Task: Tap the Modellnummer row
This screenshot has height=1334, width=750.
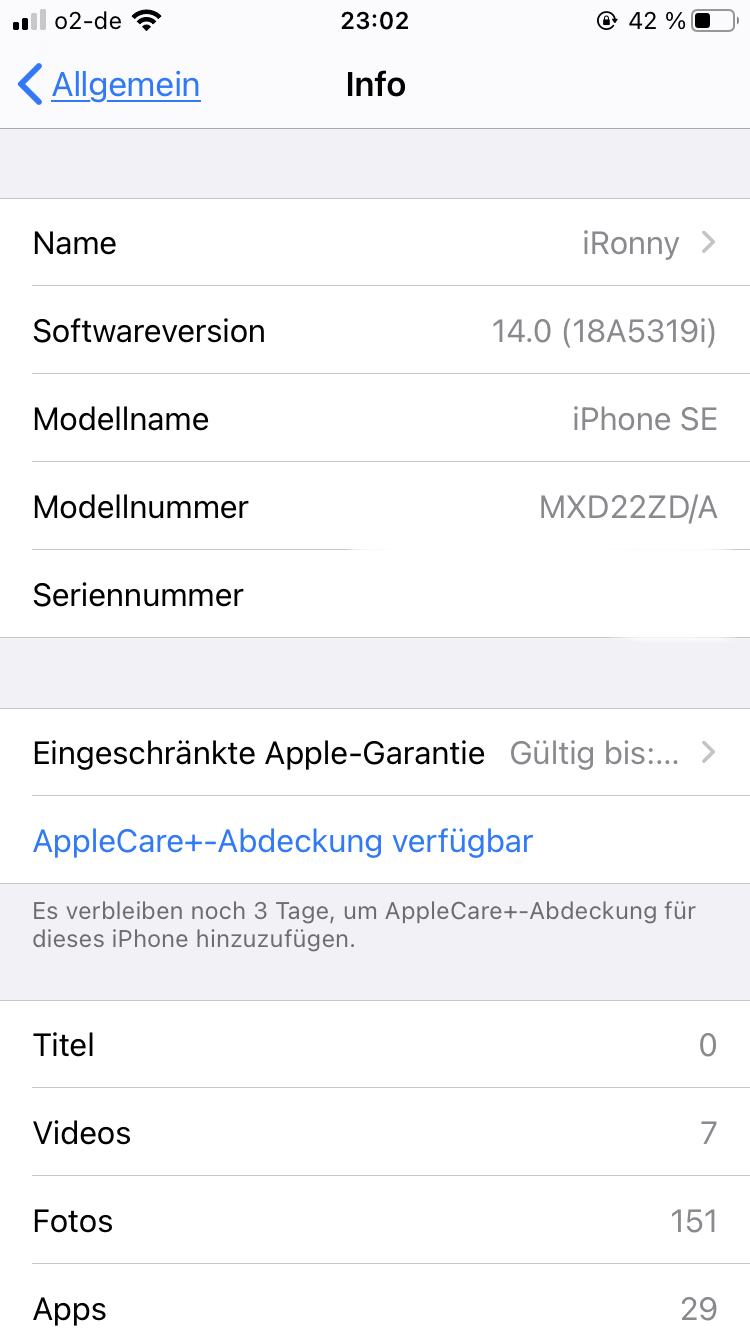Action: 375,507
